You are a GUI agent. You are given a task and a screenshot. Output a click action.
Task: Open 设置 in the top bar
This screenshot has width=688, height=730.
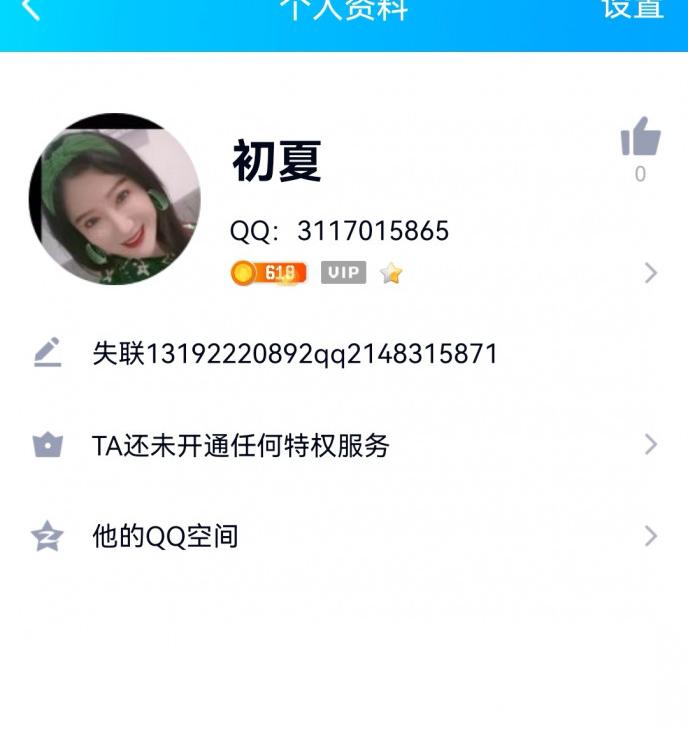632,9
